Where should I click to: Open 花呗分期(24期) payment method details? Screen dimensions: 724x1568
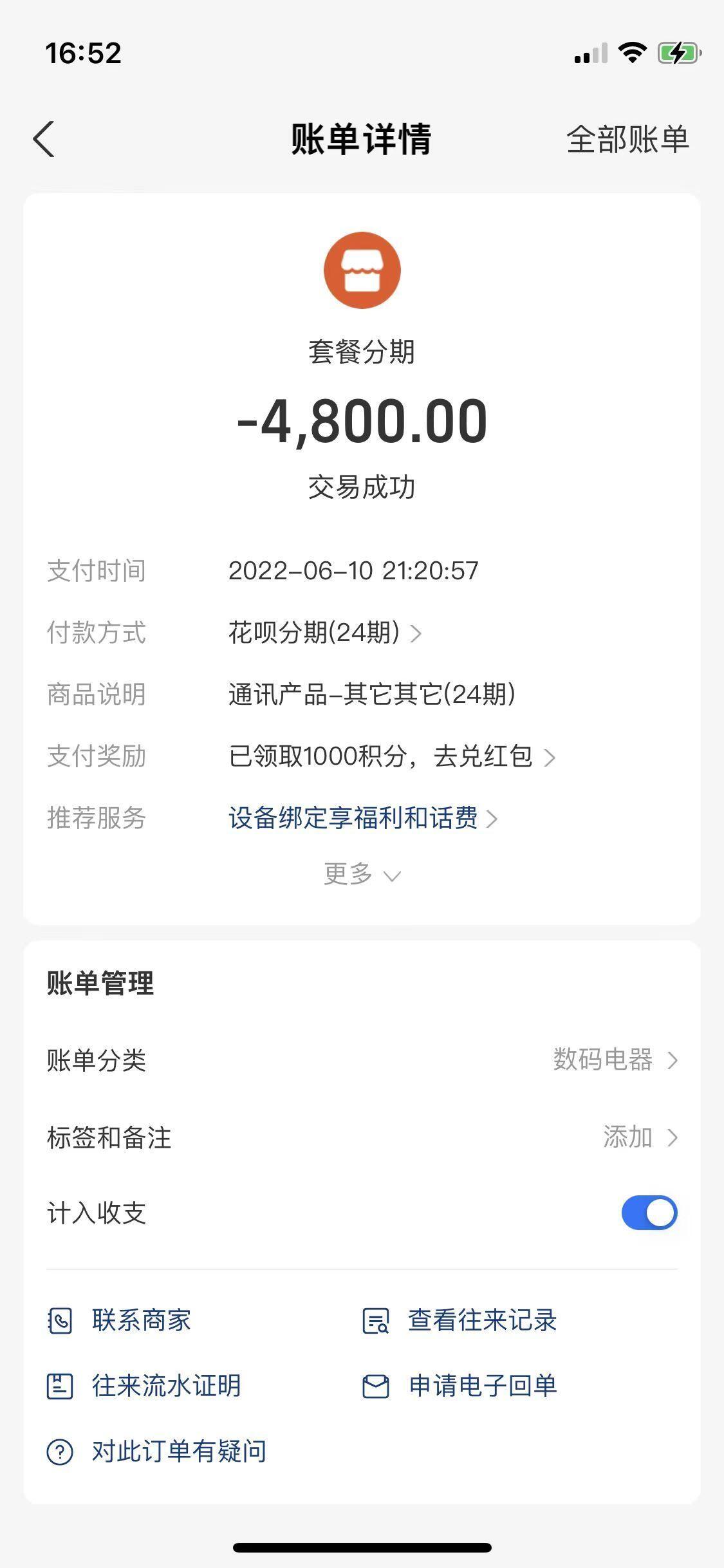(325, 633)
